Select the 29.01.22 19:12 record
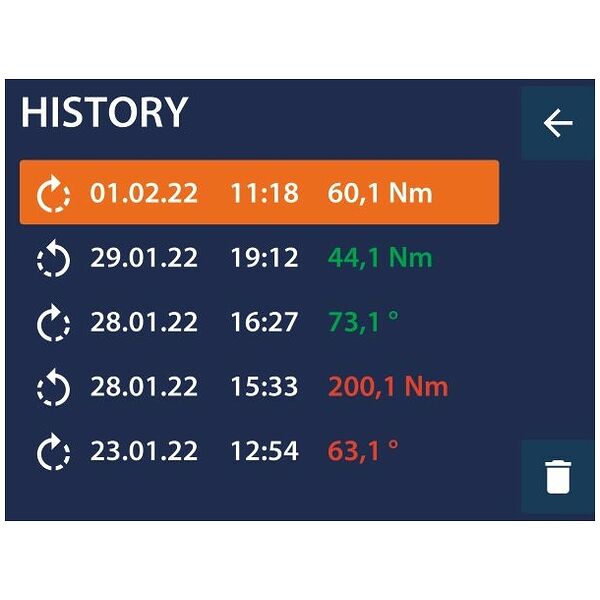This screenshot has width=600, height=600. coord(260,258)
